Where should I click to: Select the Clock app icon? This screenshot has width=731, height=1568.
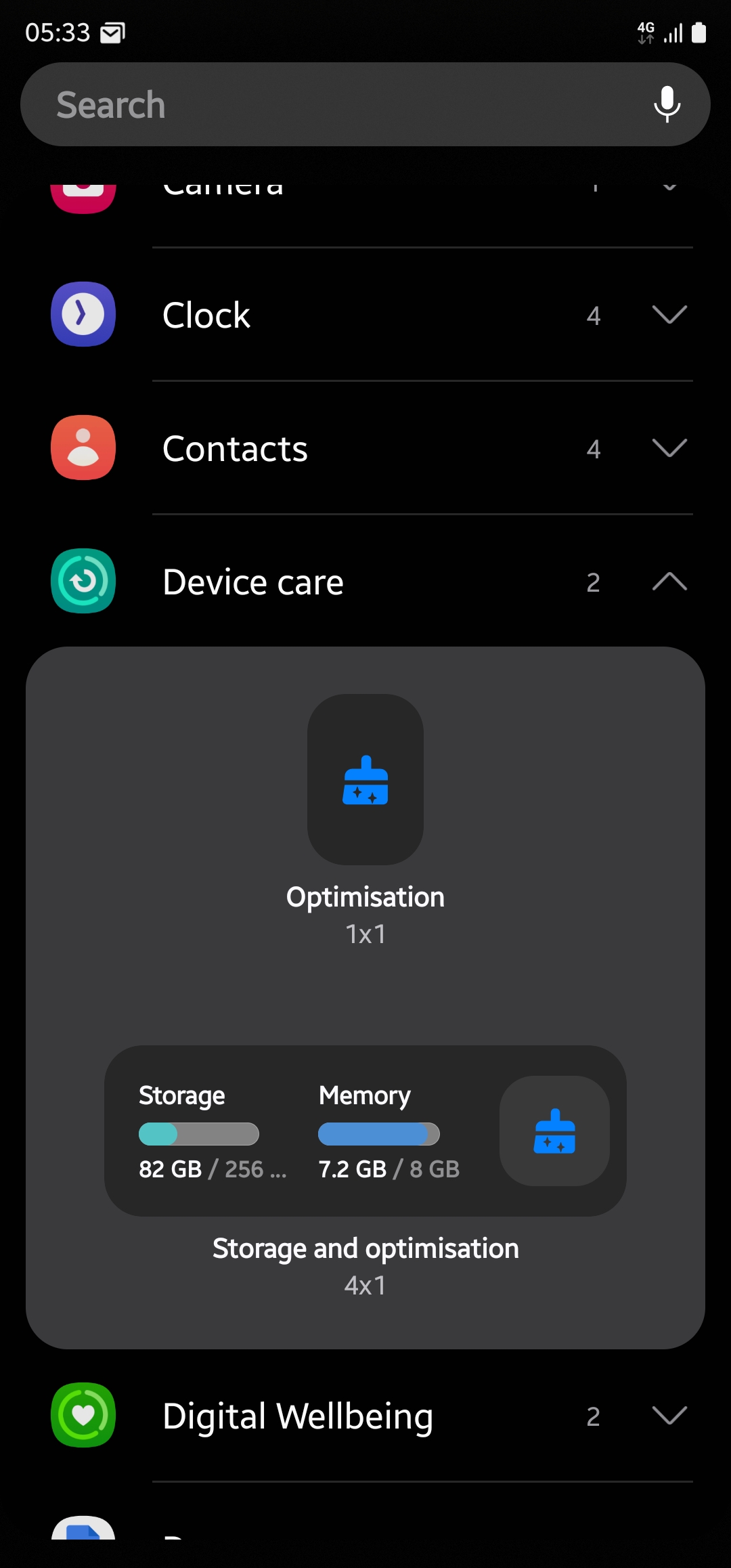pos(83,315)
